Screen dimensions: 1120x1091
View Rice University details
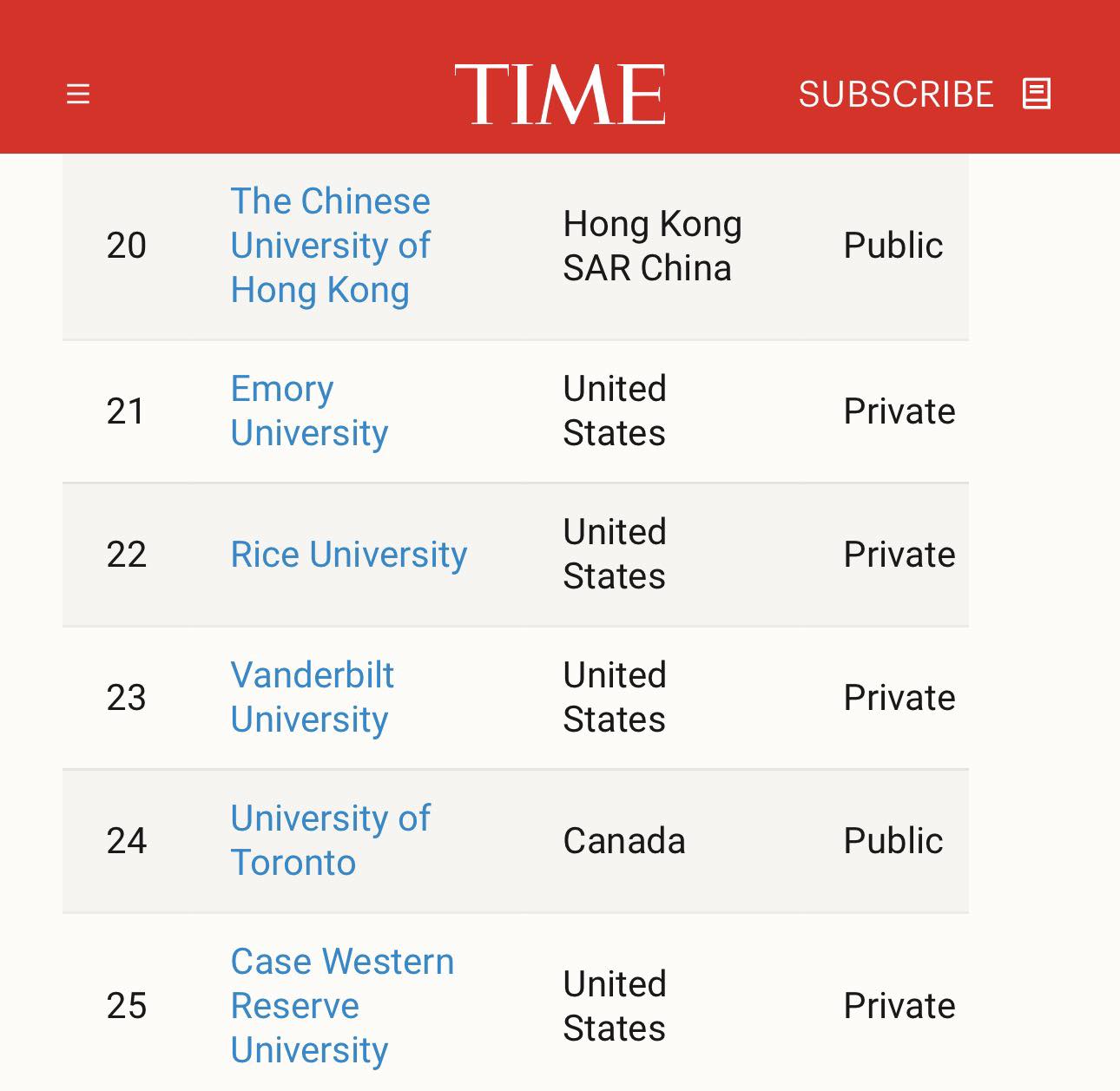(349, 555)
